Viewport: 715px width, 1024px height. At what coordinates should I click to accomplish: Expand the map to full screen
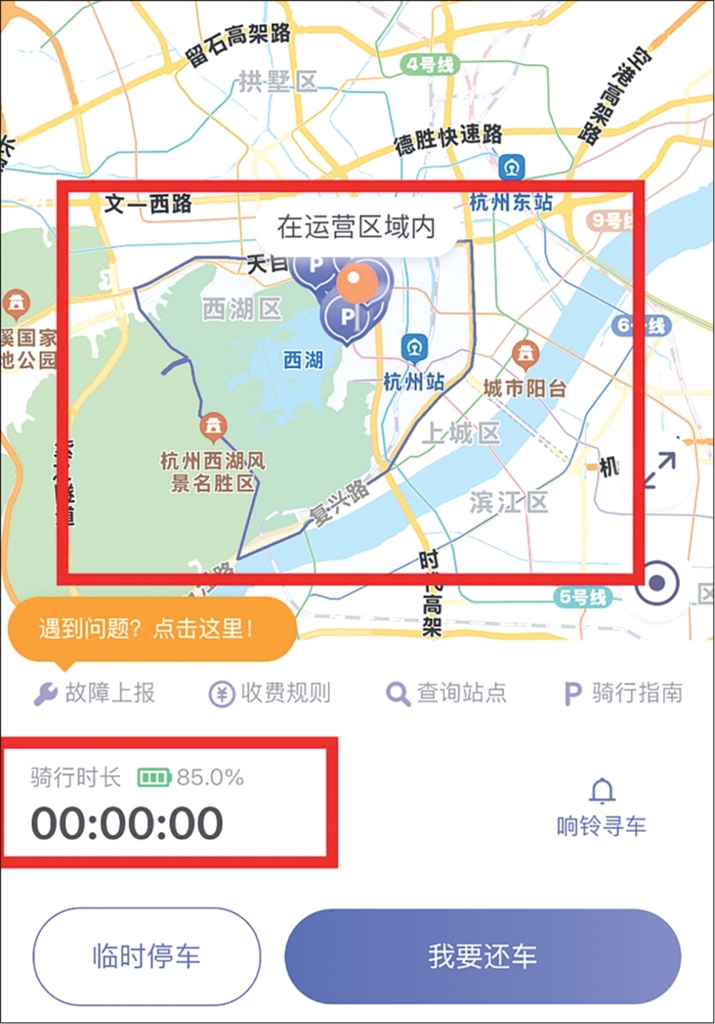(659, 470)
